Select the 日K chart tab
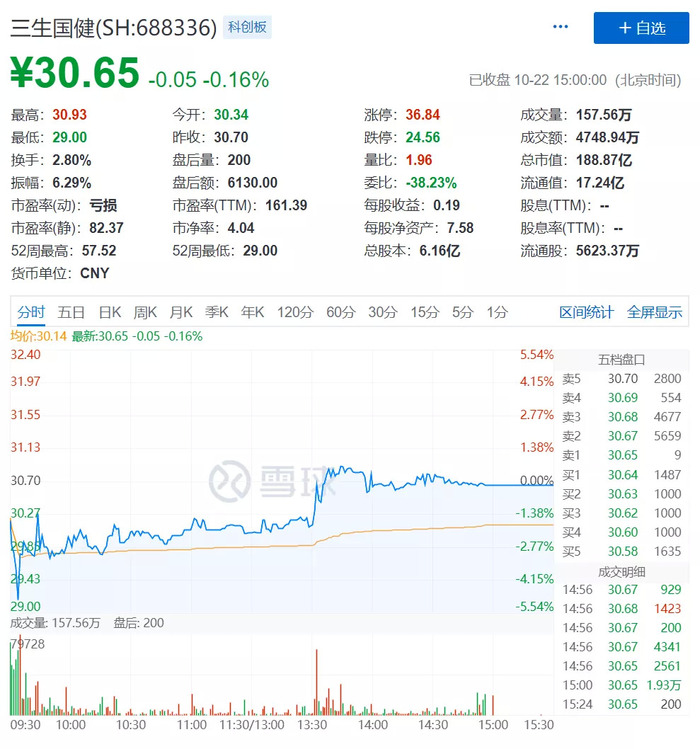The image size is (700, 749). 109,312
